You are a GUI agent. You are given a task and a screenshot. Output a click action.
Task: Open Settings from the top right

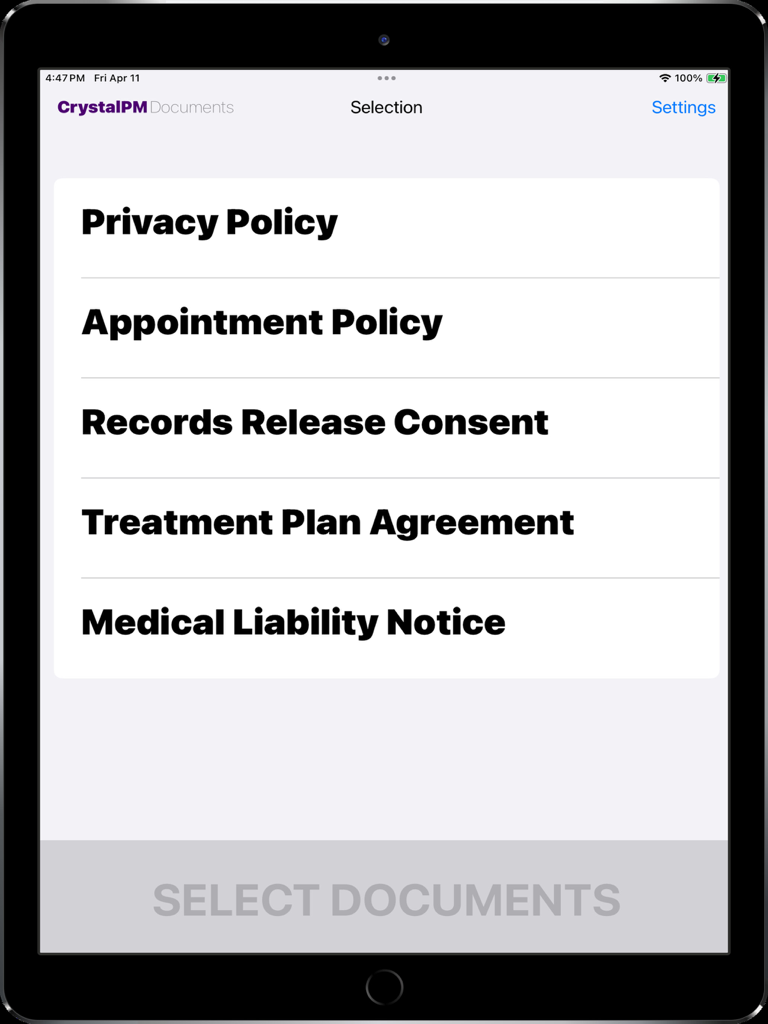point(683,107)
